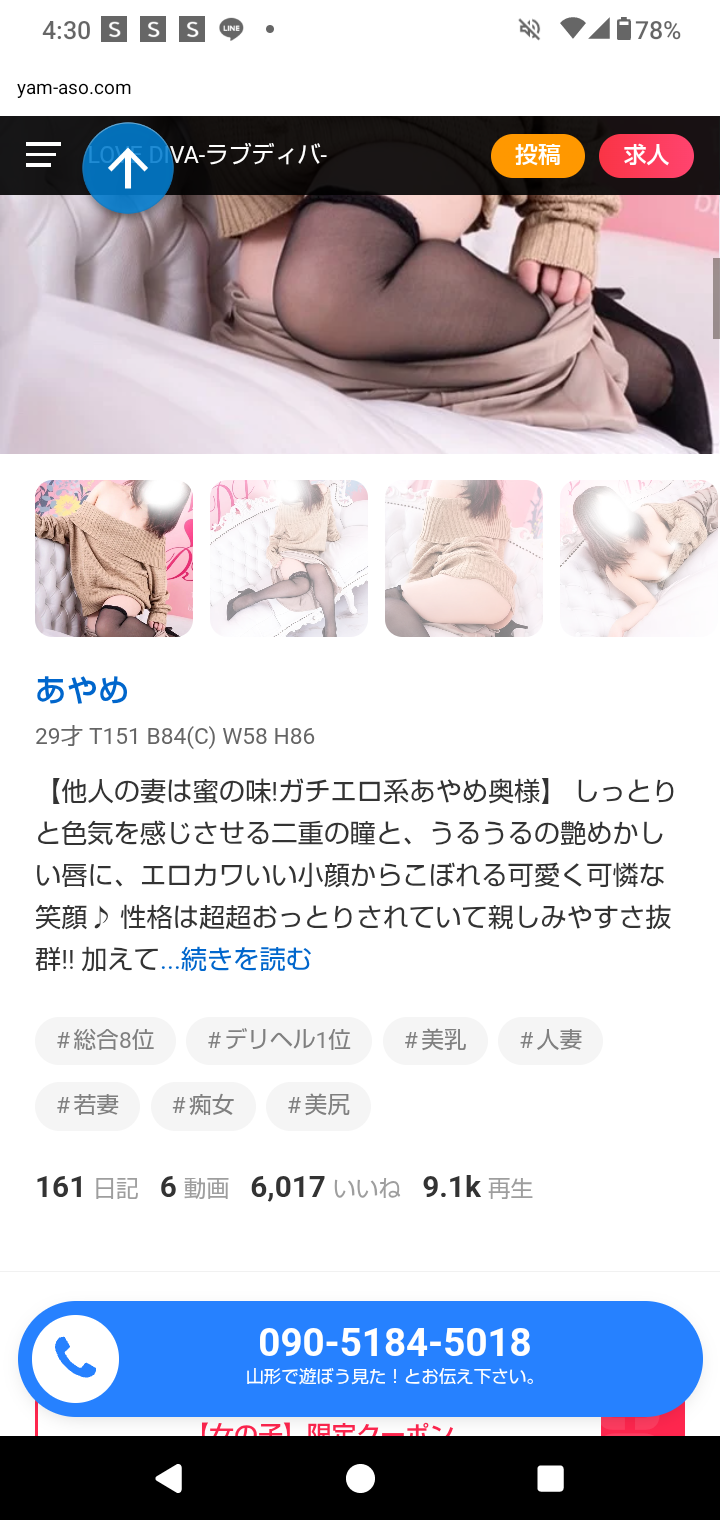
Task: Tap the #美尻 tag chip
Action: [x=318, y=1105]
